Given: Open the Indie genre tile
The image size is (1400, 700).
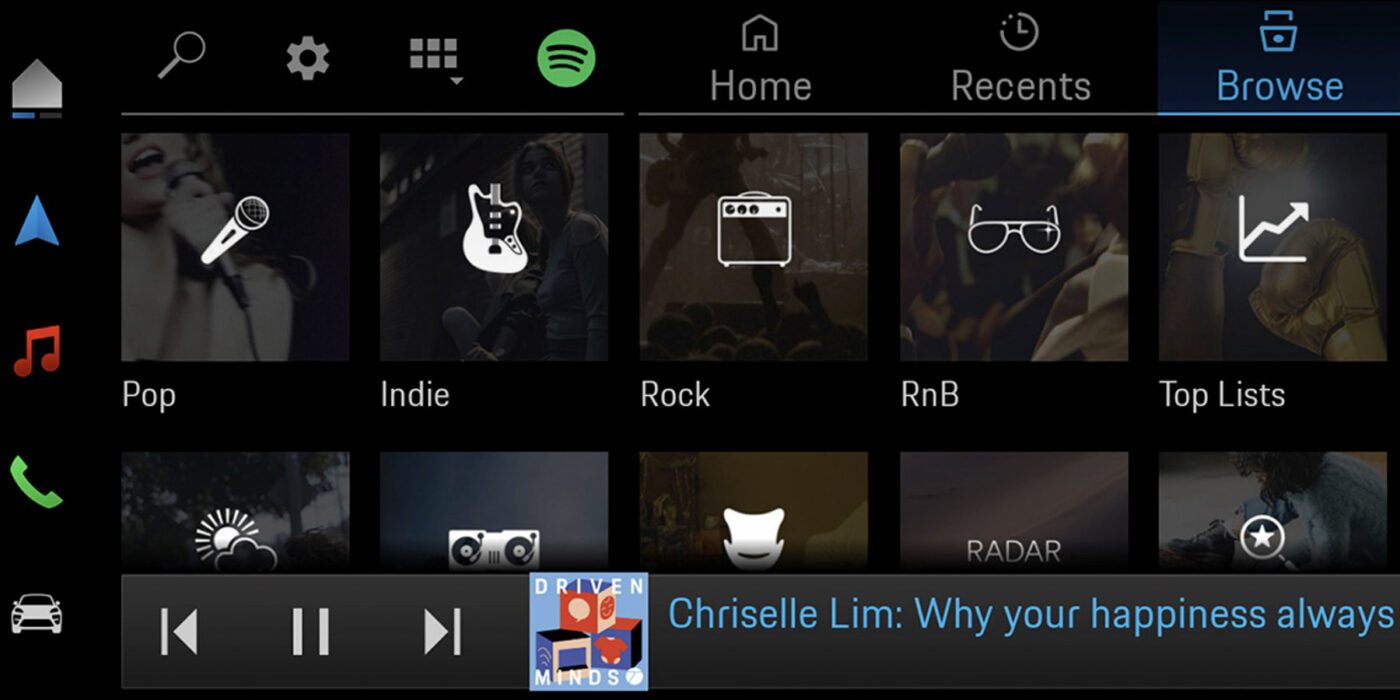Looking at the screenshot, I should [494, 247].
